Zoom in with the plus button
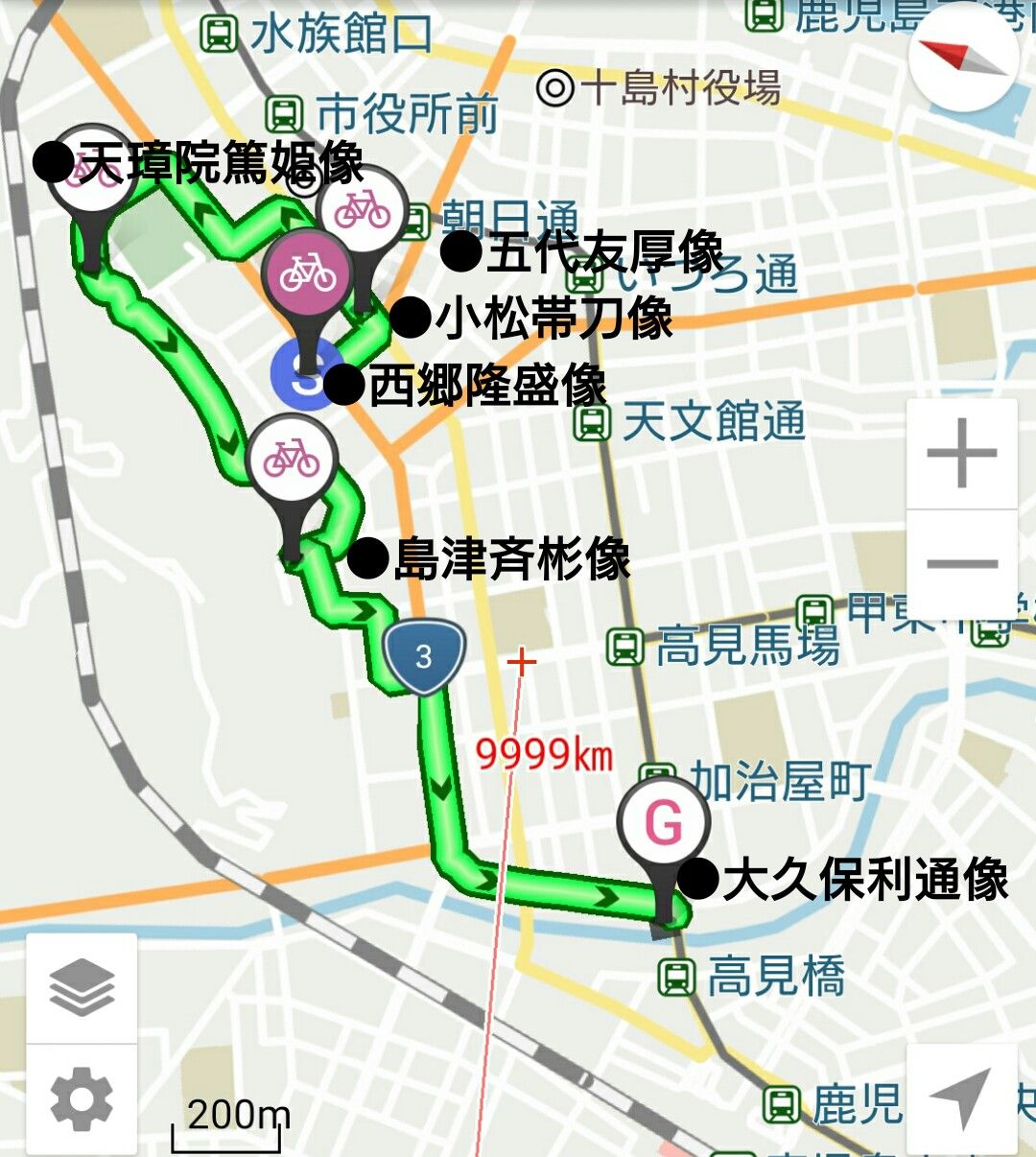The image size is (1036, 1157). click(x=961, y=453)
